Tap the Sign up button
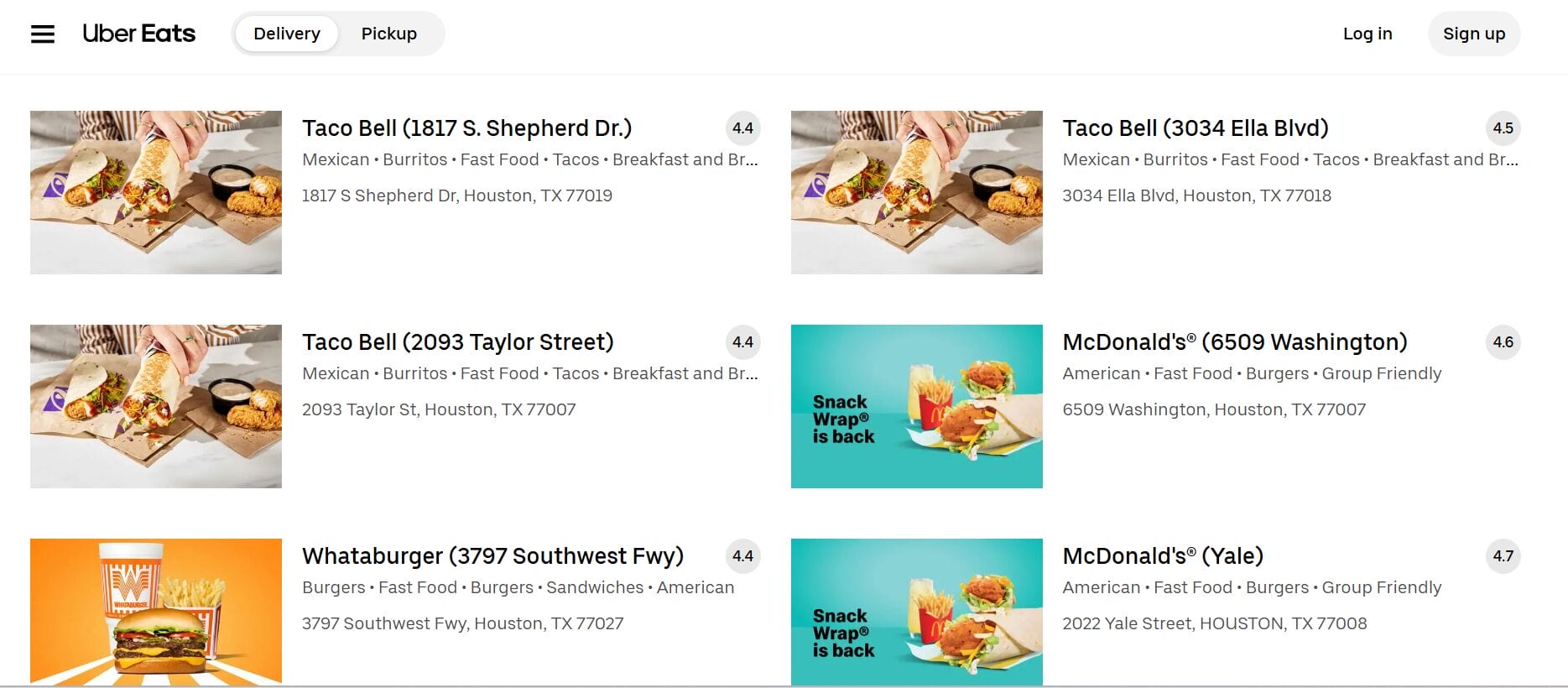Viewport: 1568px width, 688px height. pos(1473,34)
